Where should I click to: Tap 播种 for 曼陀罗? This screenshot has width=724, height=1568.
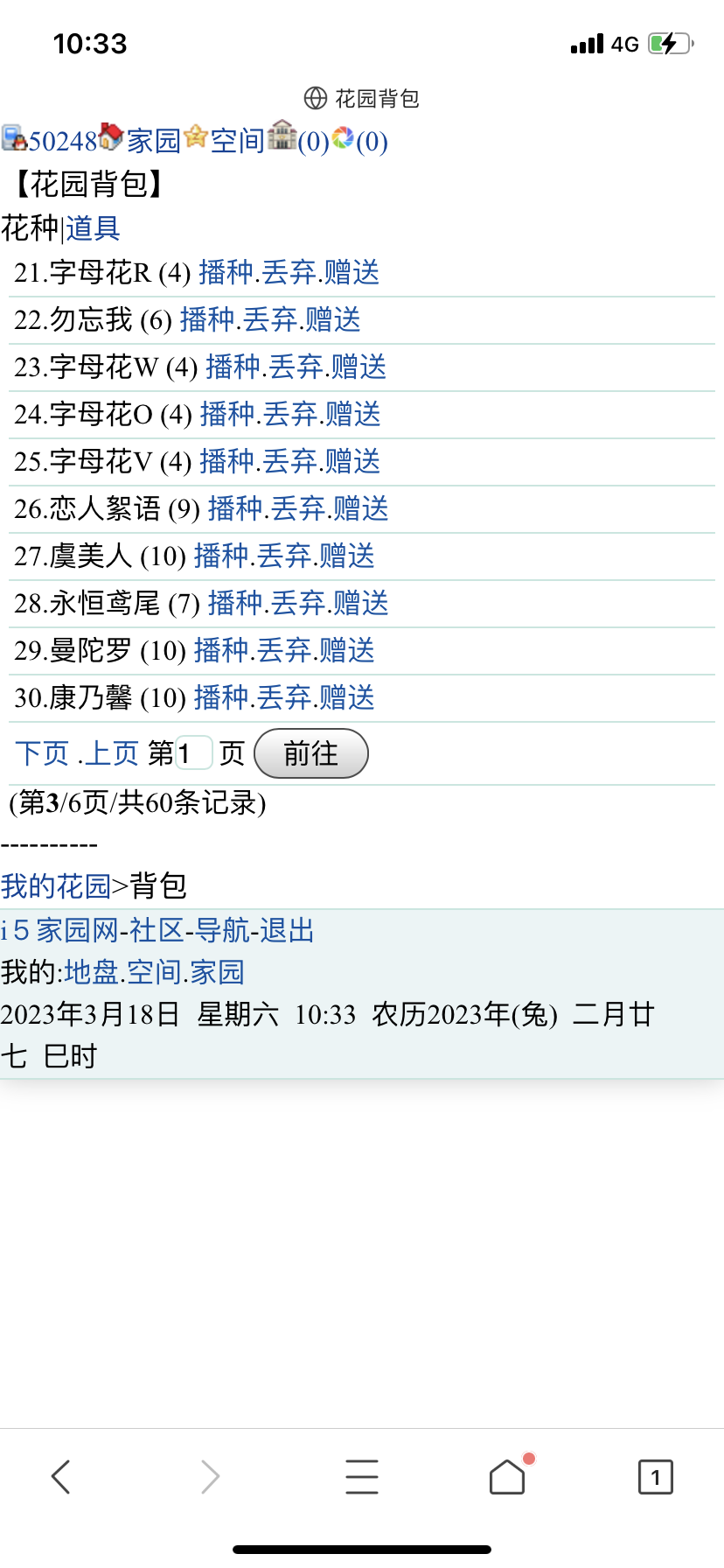coord(221,651)
